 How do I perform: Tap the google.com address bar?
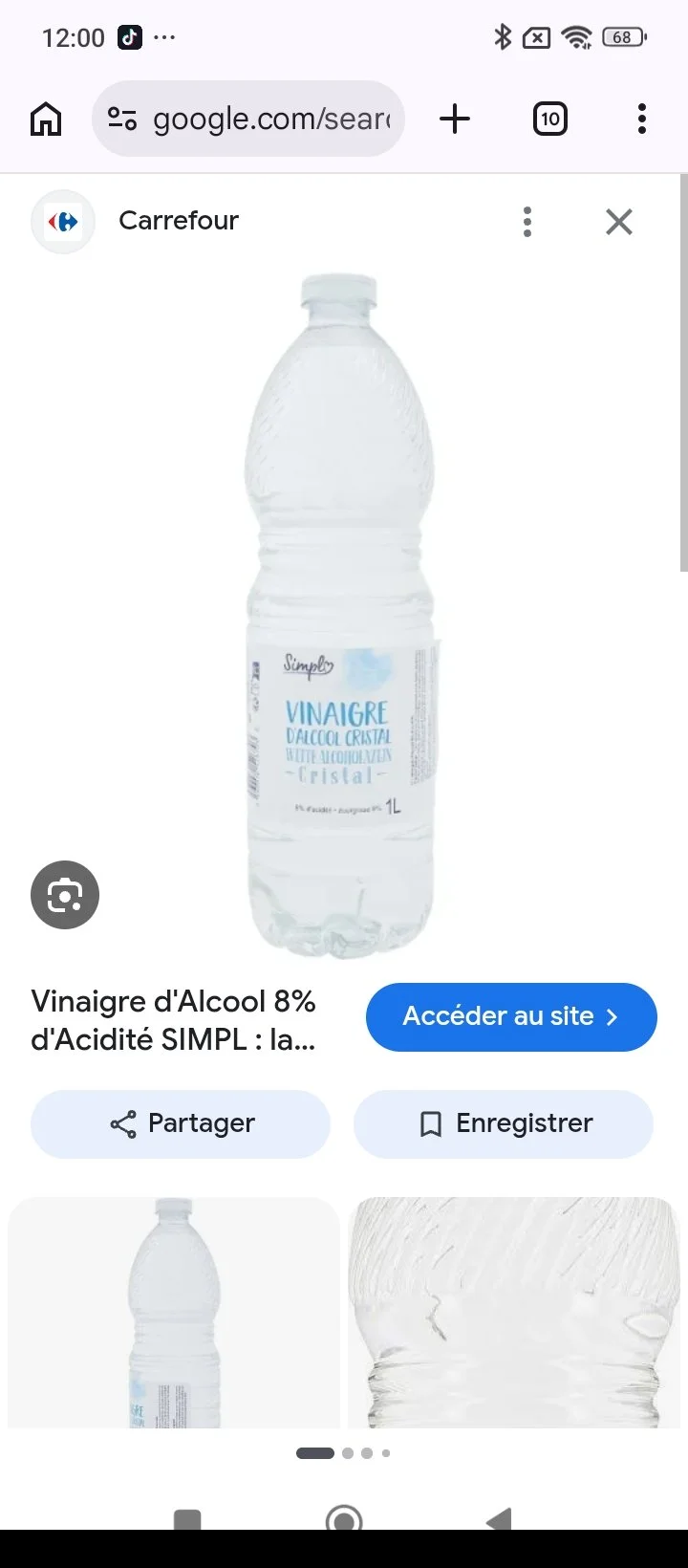click(x=248, y=119)
